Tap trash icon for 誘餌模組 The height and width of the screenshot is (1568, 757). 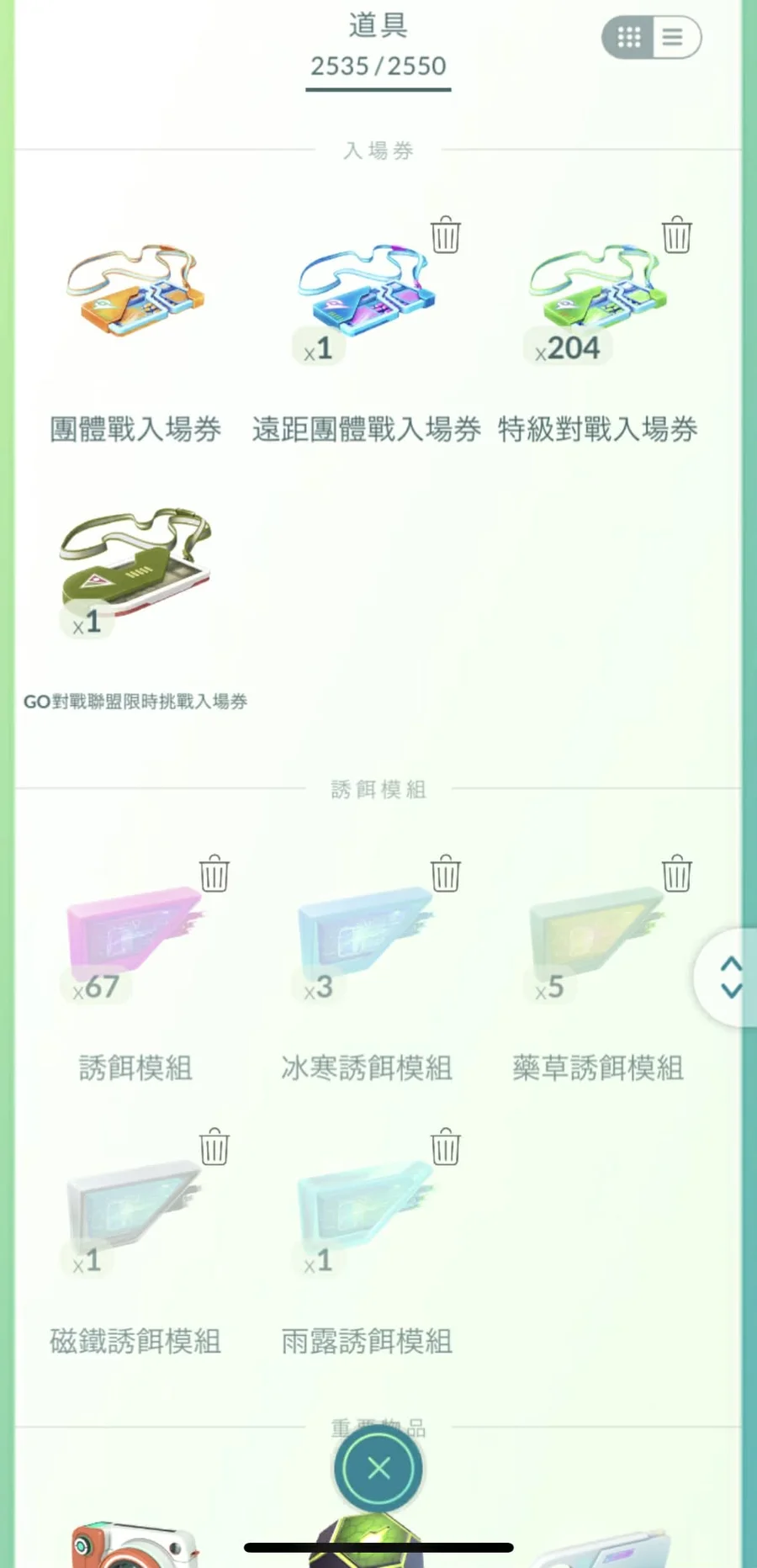tap(214, 873)
